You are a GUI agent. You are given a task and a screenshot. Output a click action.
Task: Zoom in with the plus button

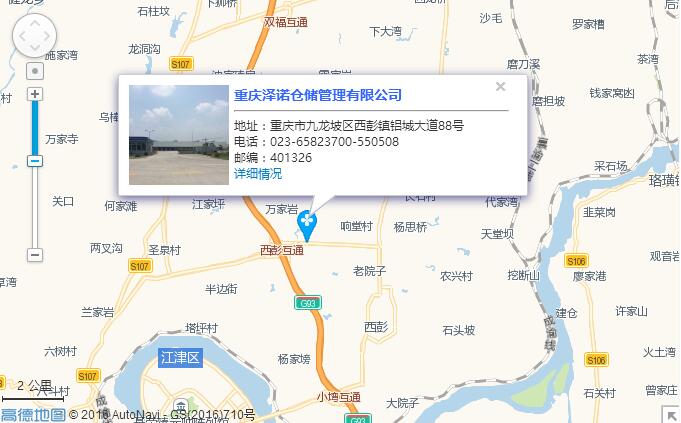pyautogui.click(x=35, y=94)
